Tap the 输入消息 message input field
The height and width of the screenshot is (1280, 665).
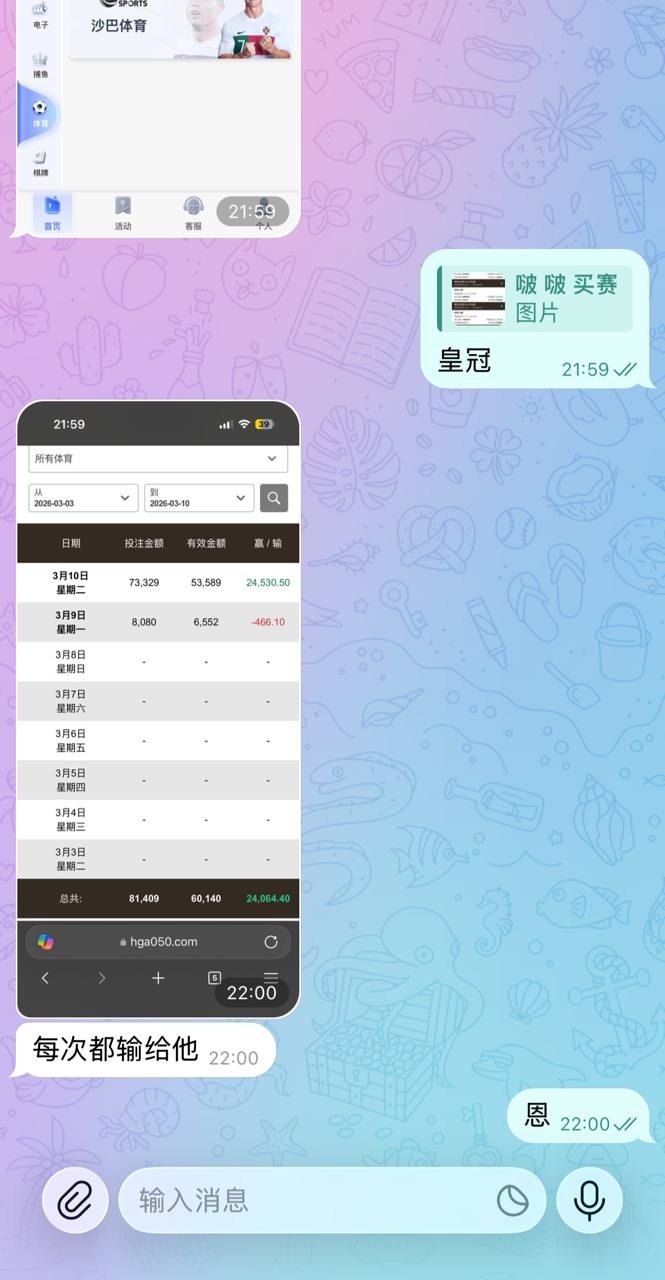pyautogui.click(x=310, y=1200)
